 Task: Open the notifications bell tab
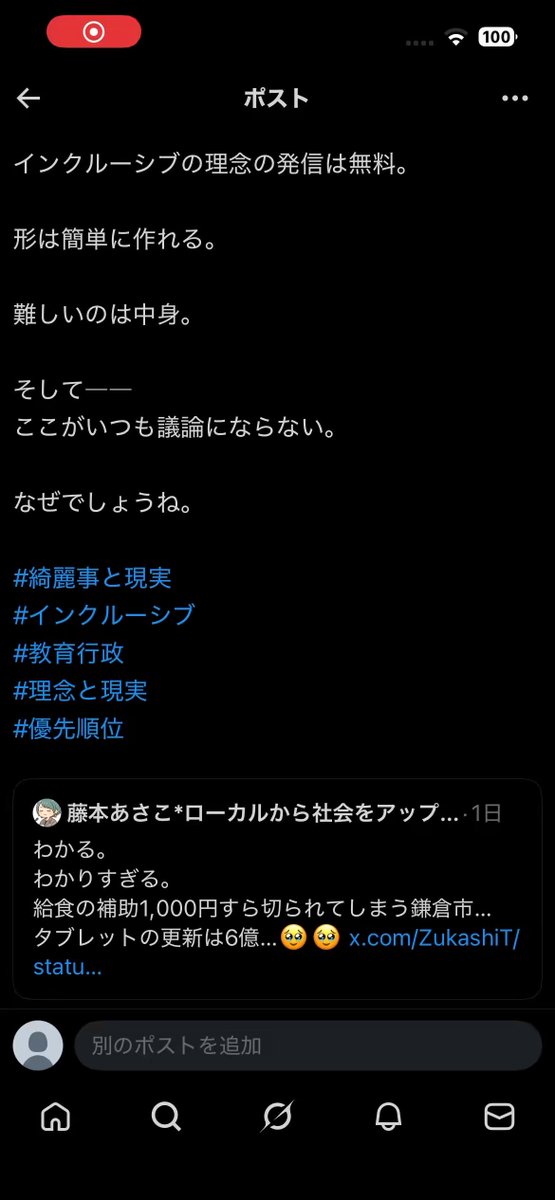[388, 1117]
